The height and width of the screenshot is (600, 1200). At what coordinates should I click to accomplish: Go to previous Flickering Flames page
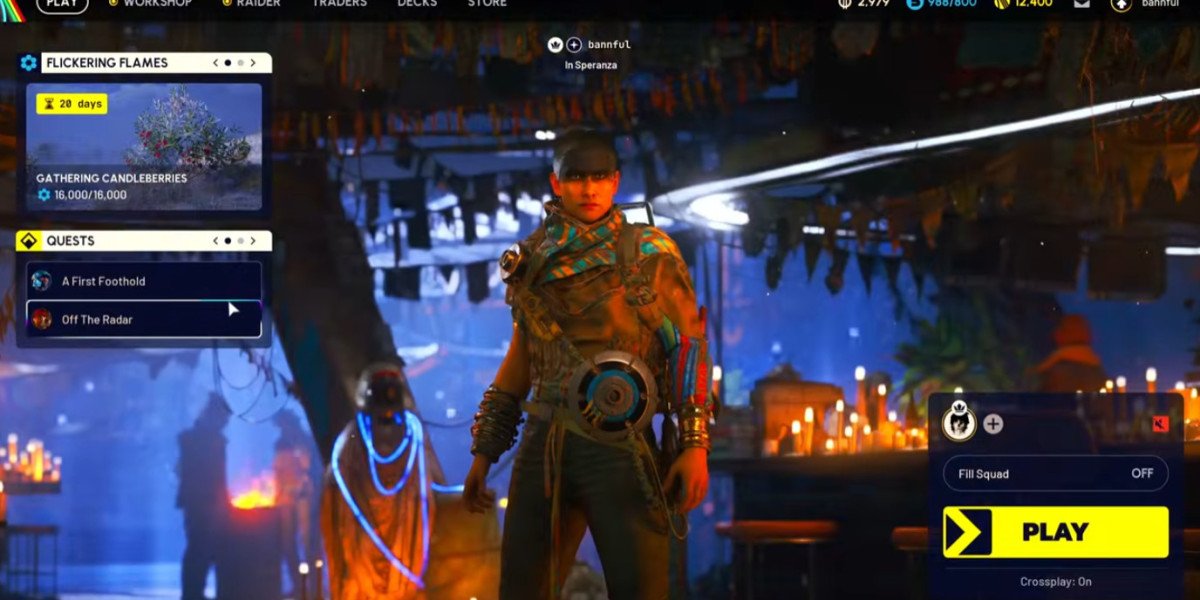(x=216, y=63)
